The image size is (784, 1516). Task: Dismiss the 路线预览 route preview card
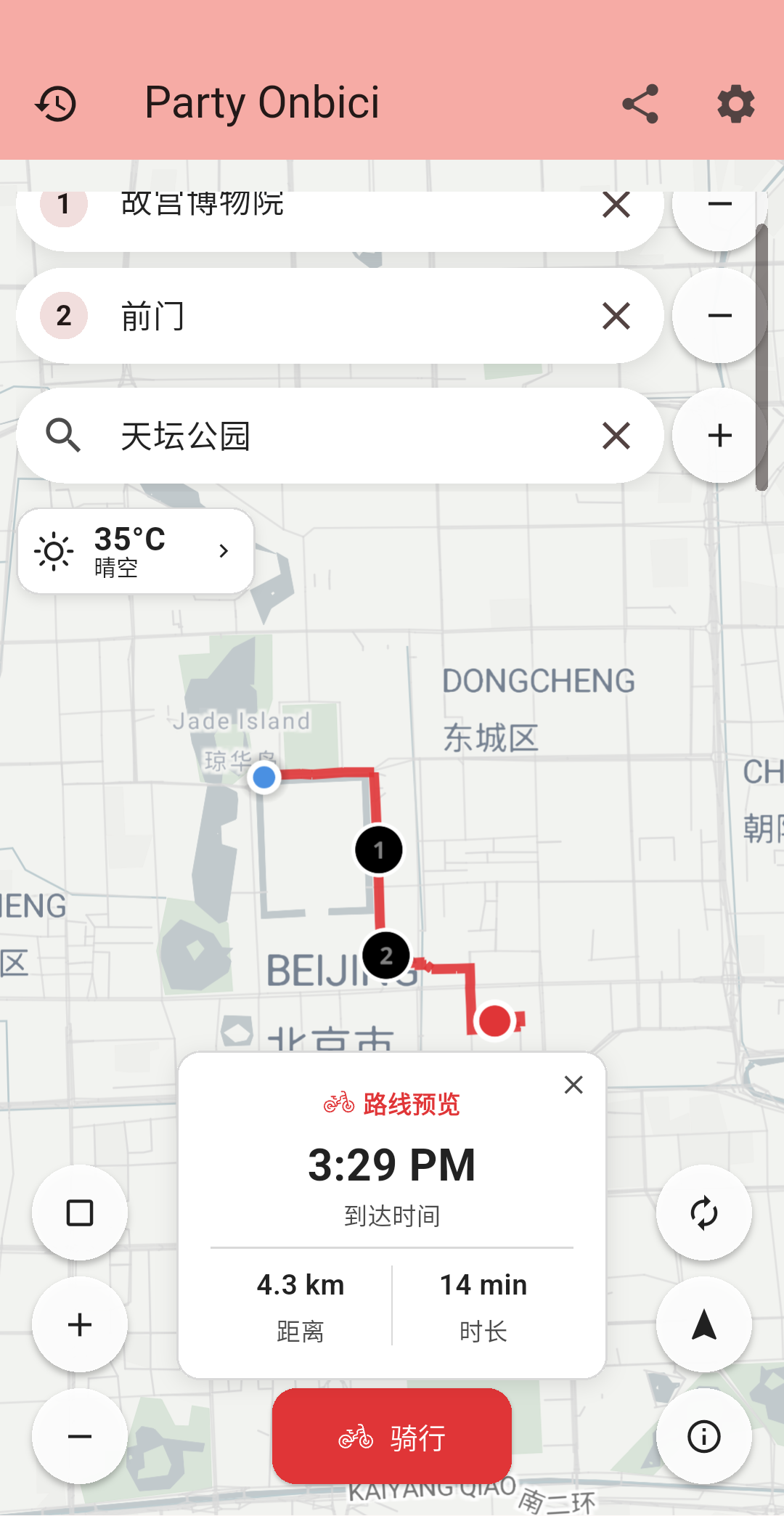tap(573, 1084)
